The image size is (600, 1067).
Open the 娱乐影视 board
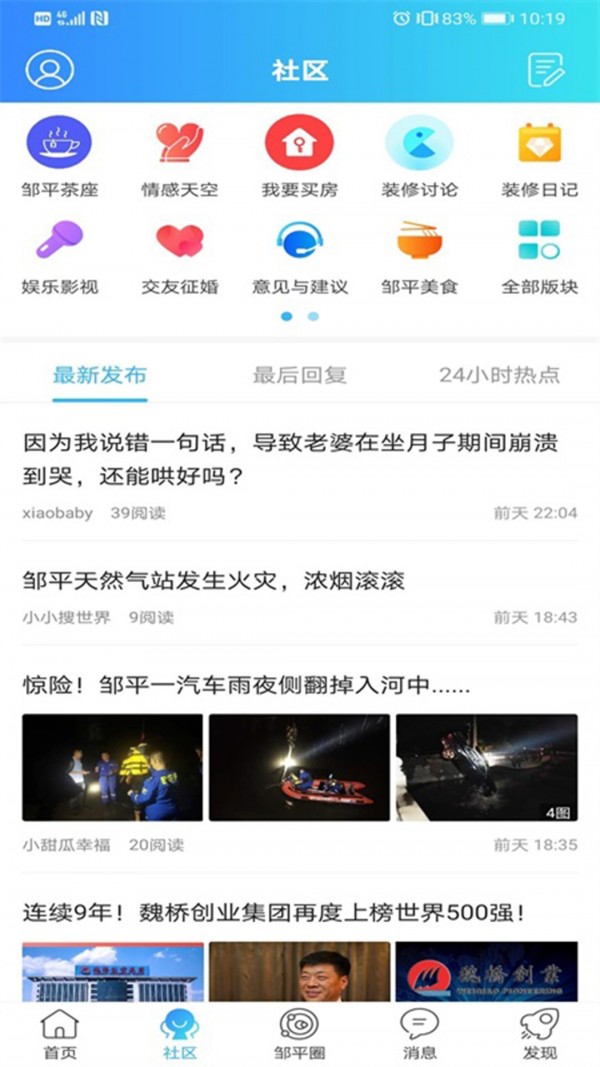[59, 256]
